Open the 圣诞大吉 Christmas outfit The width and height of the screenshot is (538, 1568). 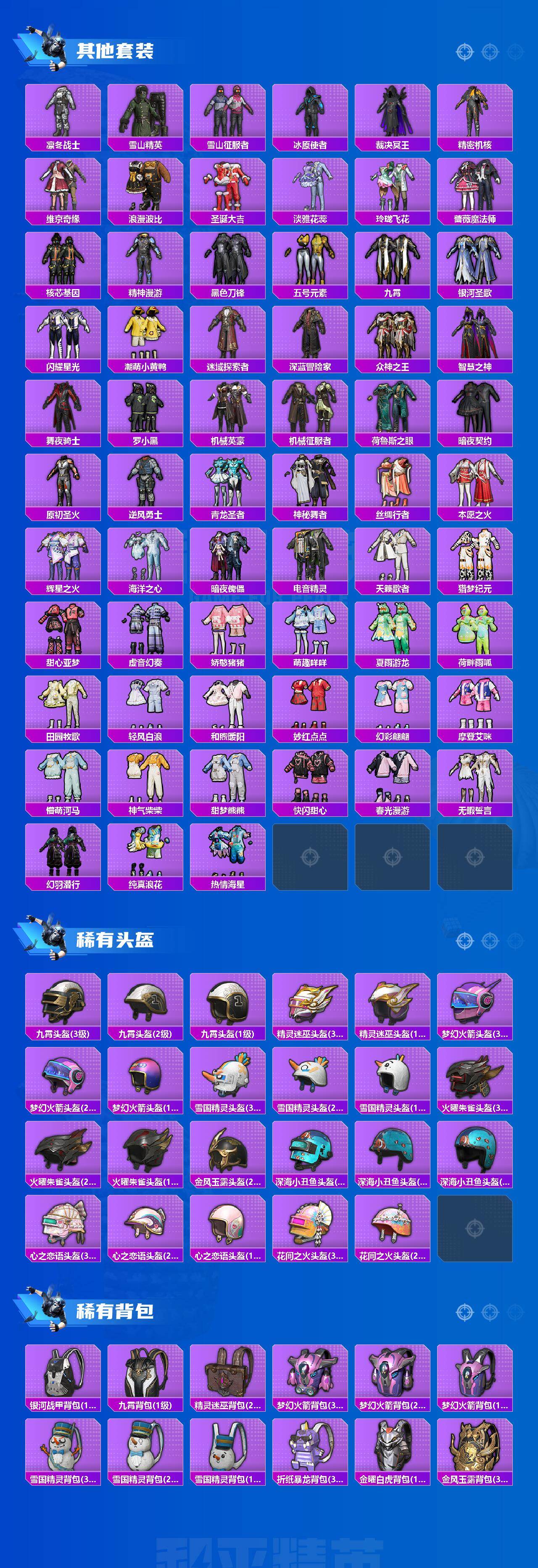[227, 186]
